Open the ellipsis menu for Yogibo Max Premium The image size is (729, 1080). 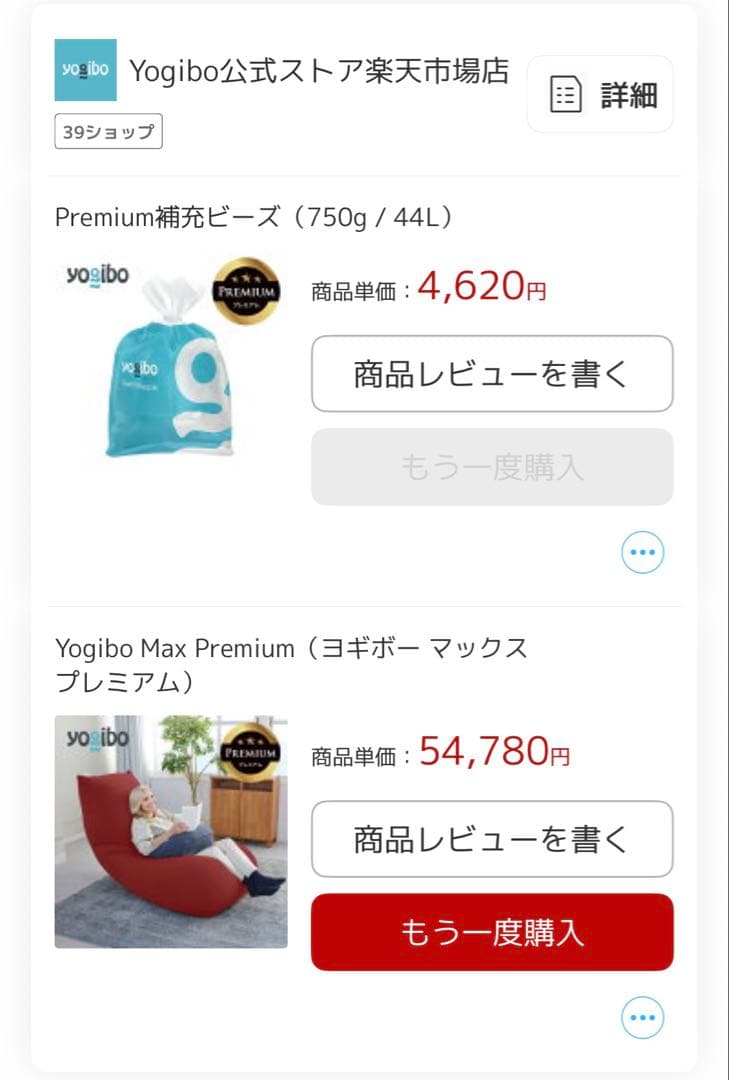[x=643, y=1016]
